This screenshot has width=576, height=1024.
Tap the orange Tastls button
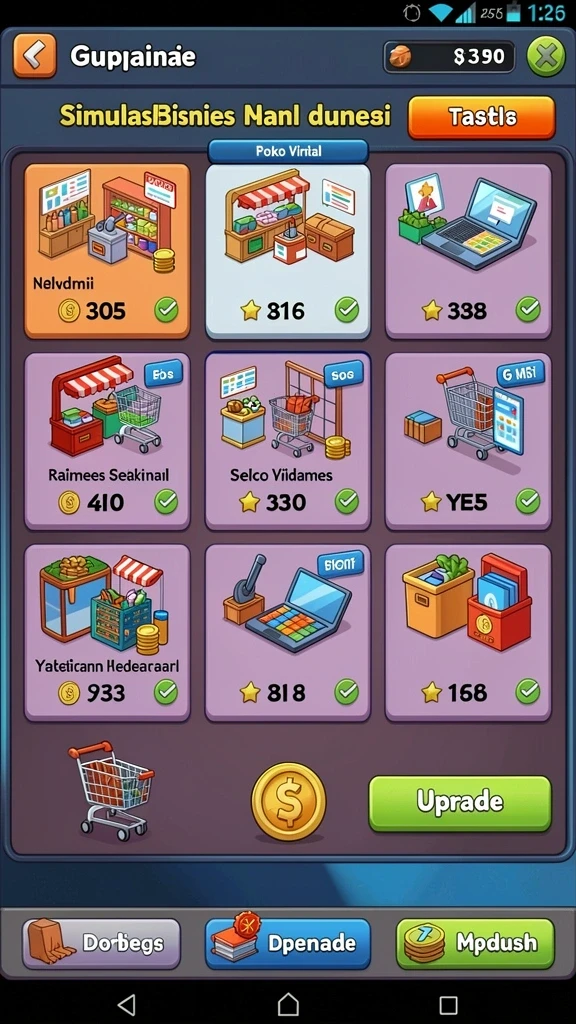pyautogui.click(x=481, y=118)
